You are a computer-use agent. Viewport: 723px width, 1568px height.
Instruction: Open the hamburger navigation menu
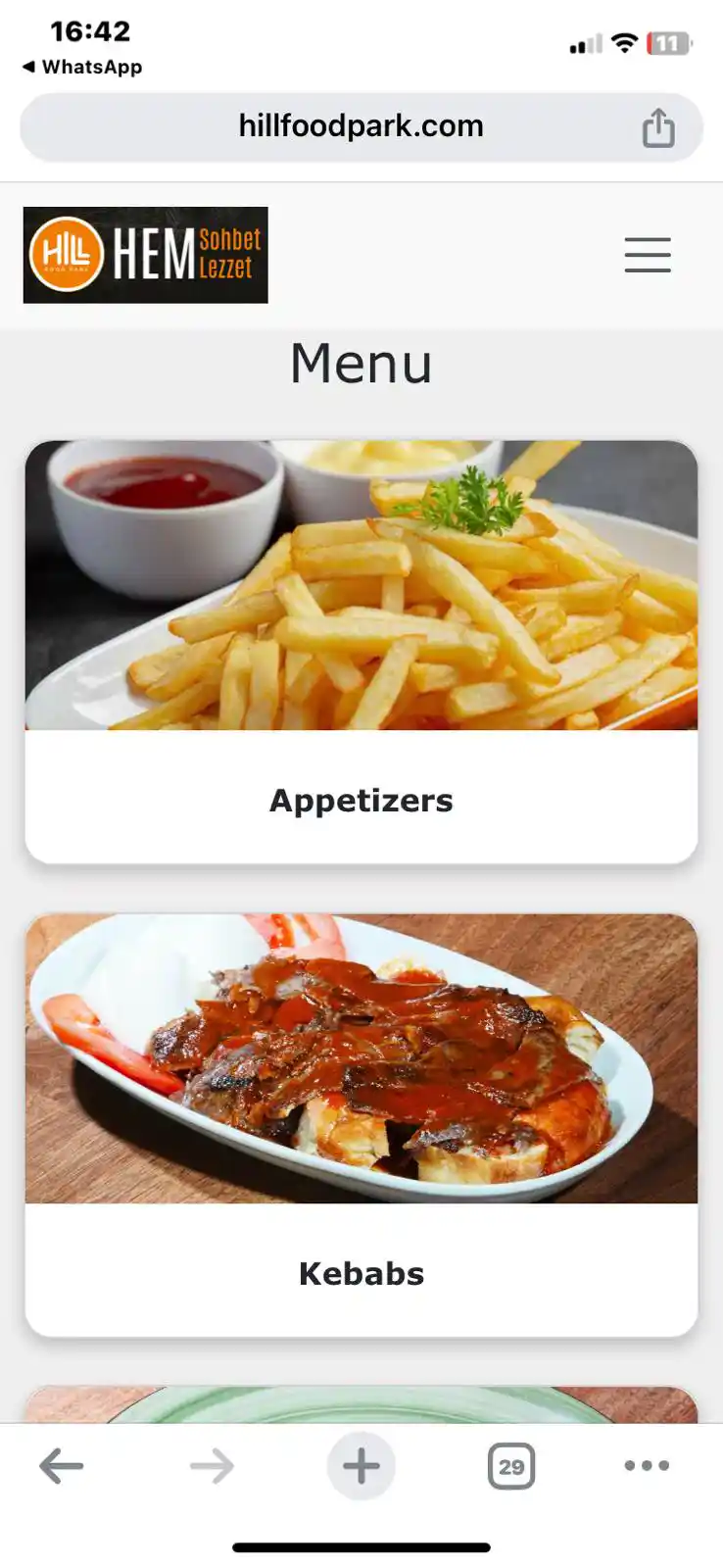pos(648,255)
